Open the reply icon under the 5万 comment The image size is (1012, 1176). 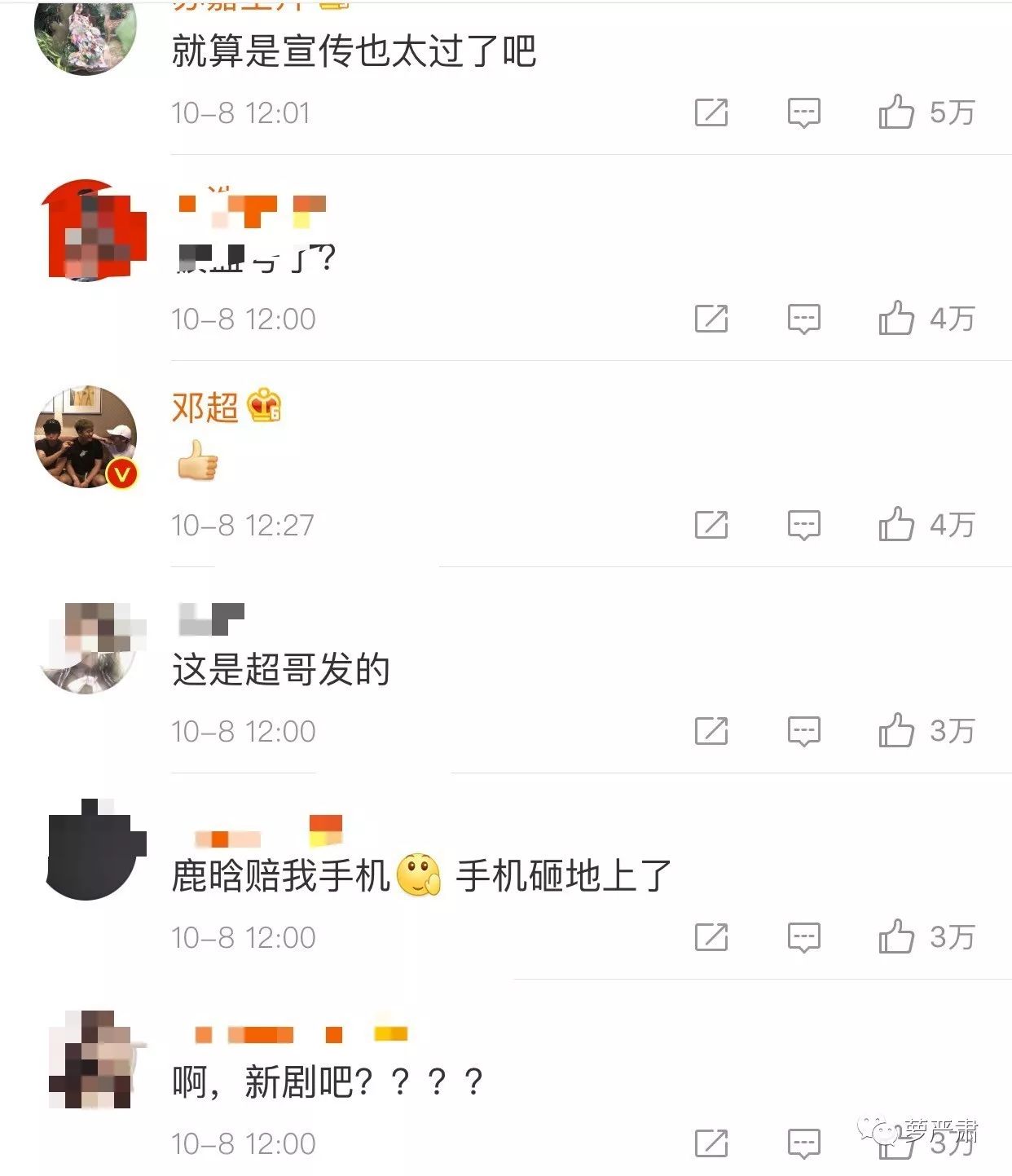802,113
